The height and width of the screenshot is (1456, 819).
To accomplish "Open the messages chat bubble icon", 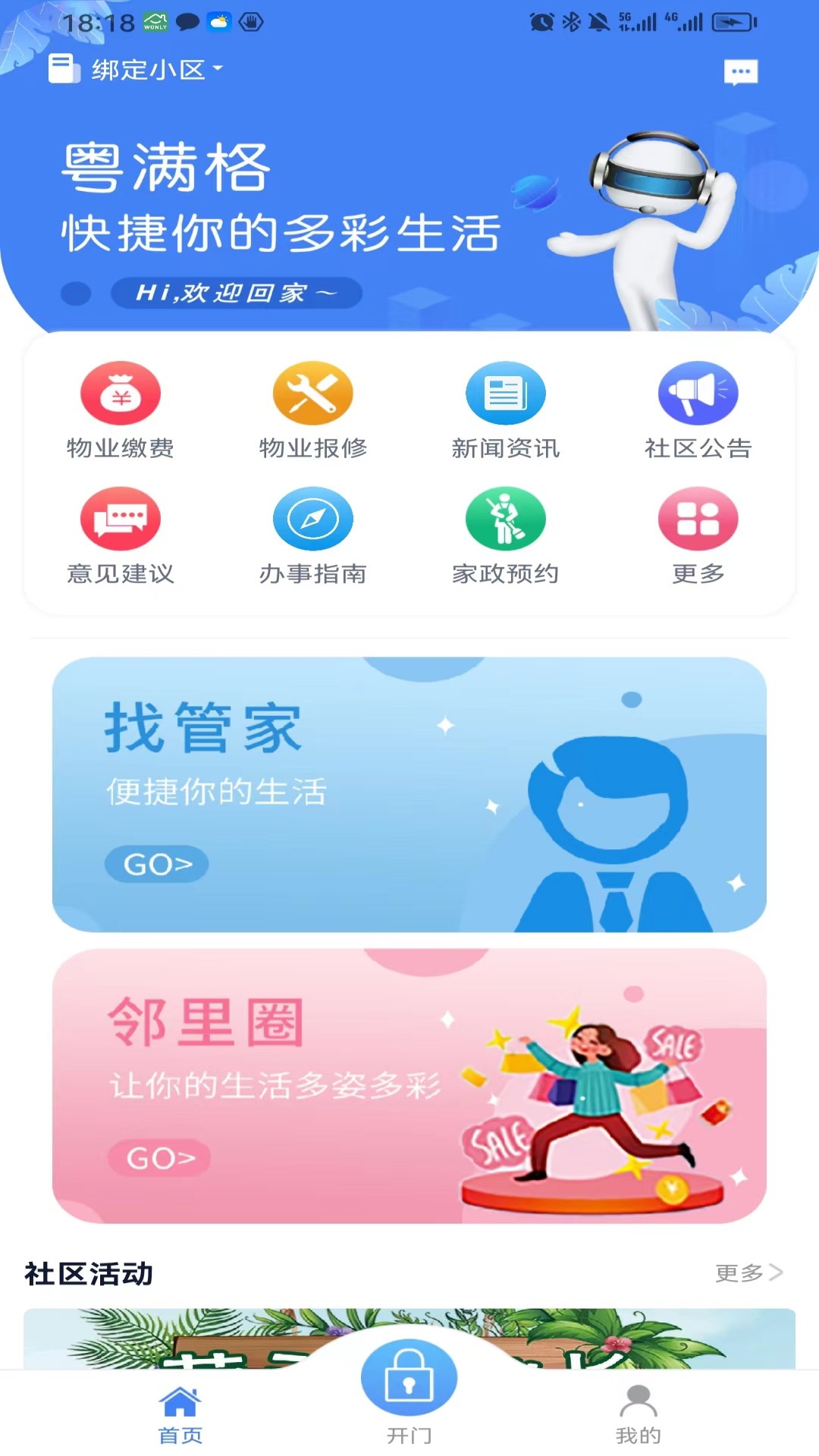I will coord(740,72).
